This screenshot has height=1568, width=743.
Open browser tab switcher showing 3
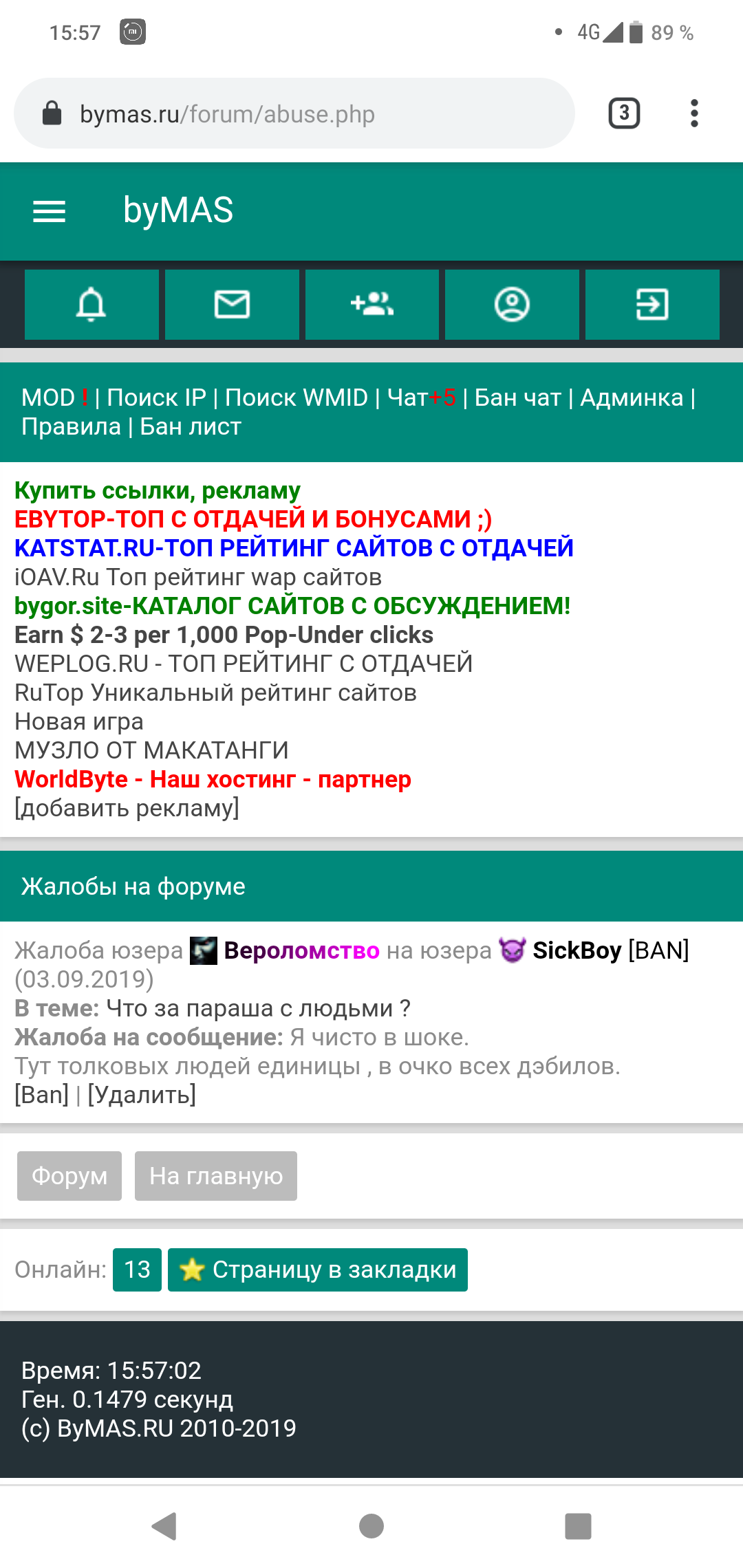pyautogui.click(x=624, y=113)
